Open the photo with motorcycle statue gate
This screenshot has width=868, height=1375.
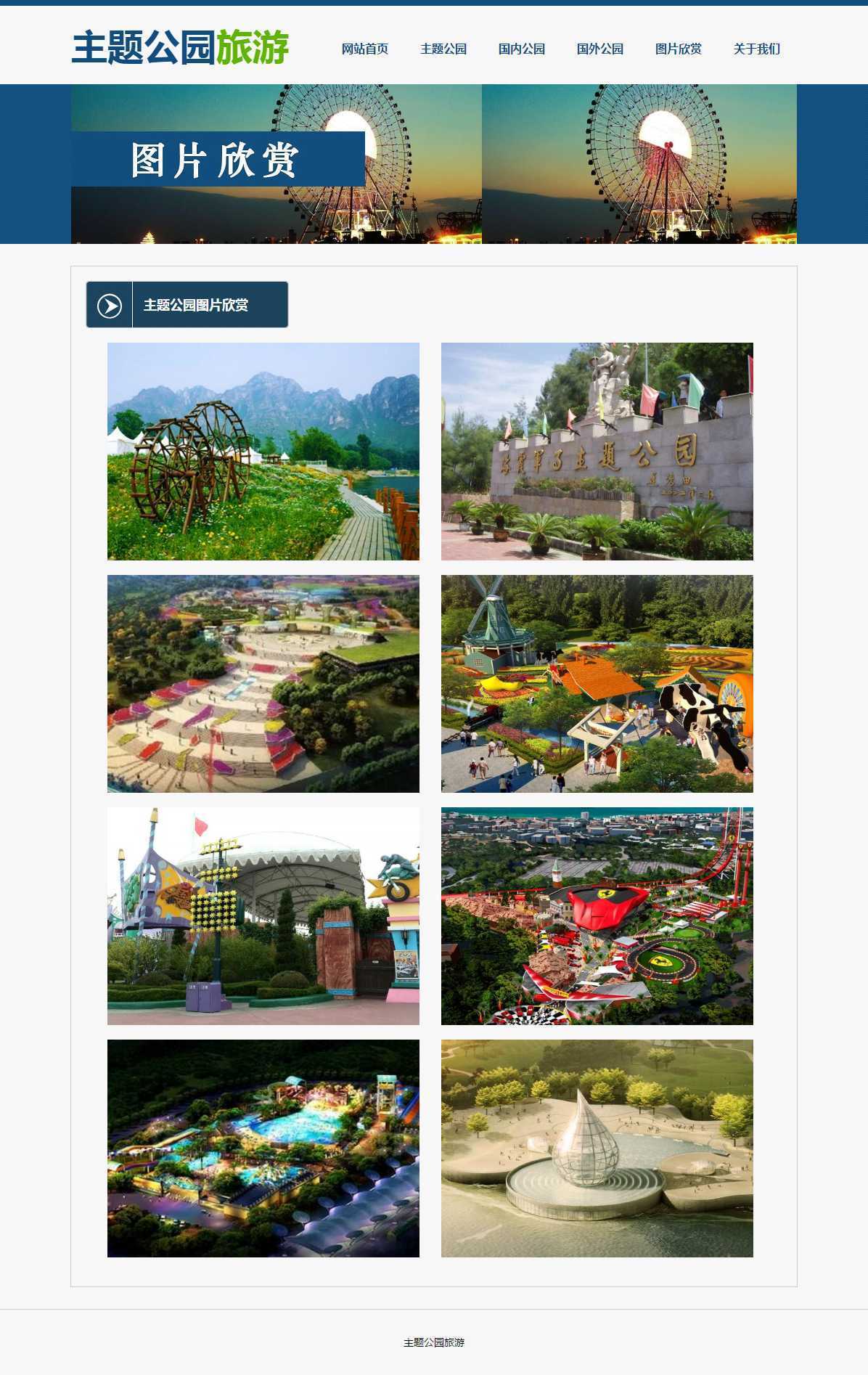263,915
